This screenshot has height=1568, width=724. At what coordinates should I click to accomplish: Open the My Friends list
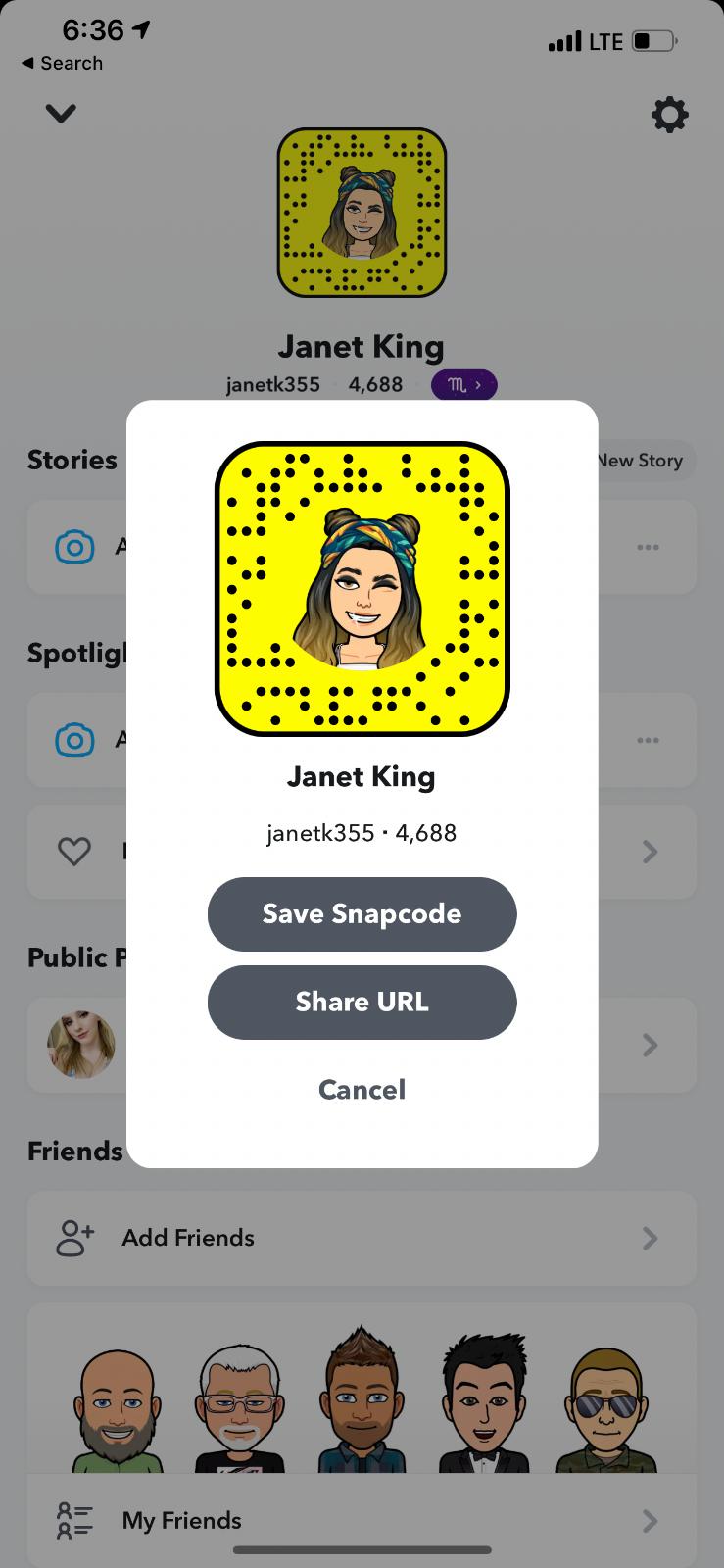point(362,1520)
